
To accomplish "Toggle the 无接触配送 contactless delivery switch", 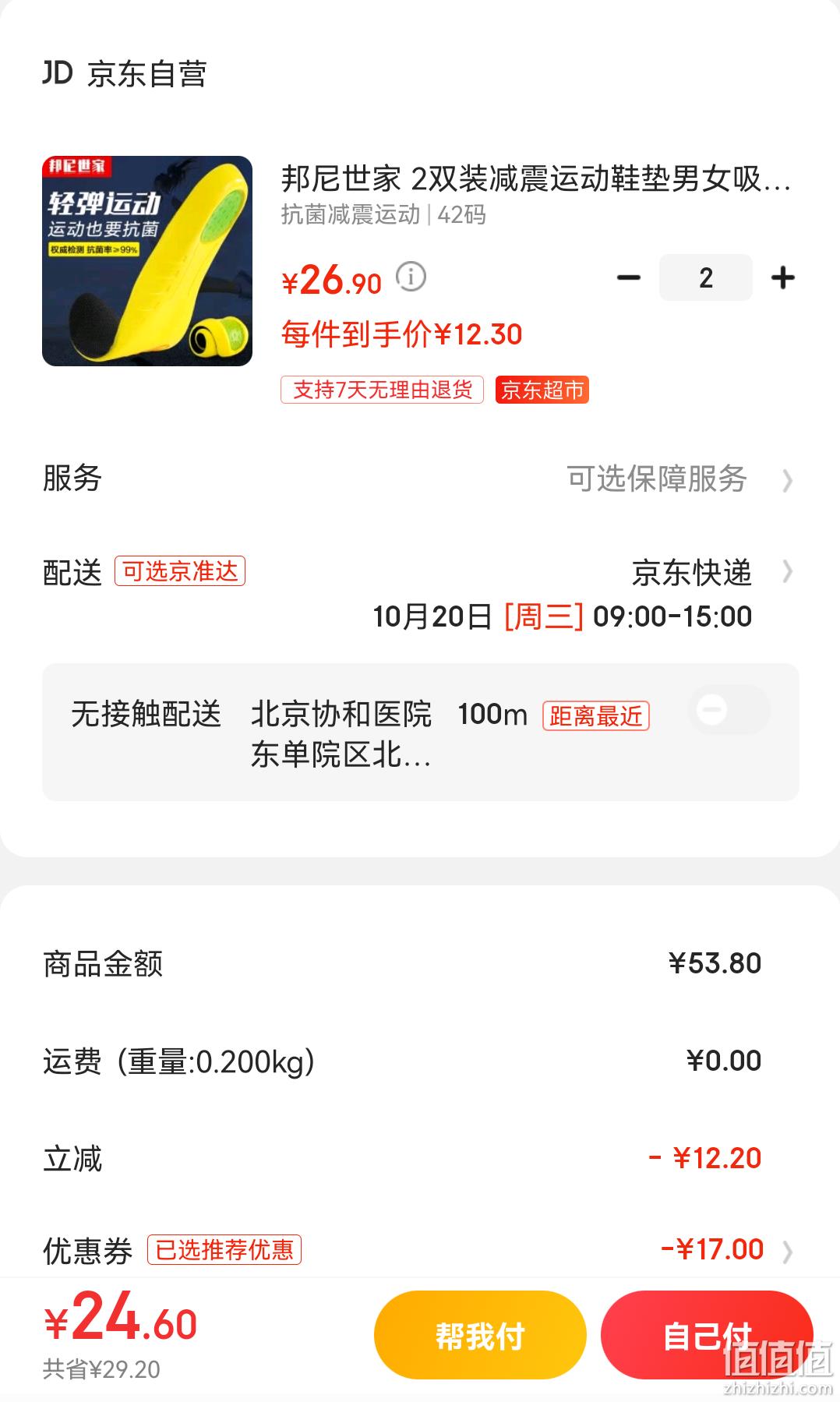I will click(x=729, y=709).
